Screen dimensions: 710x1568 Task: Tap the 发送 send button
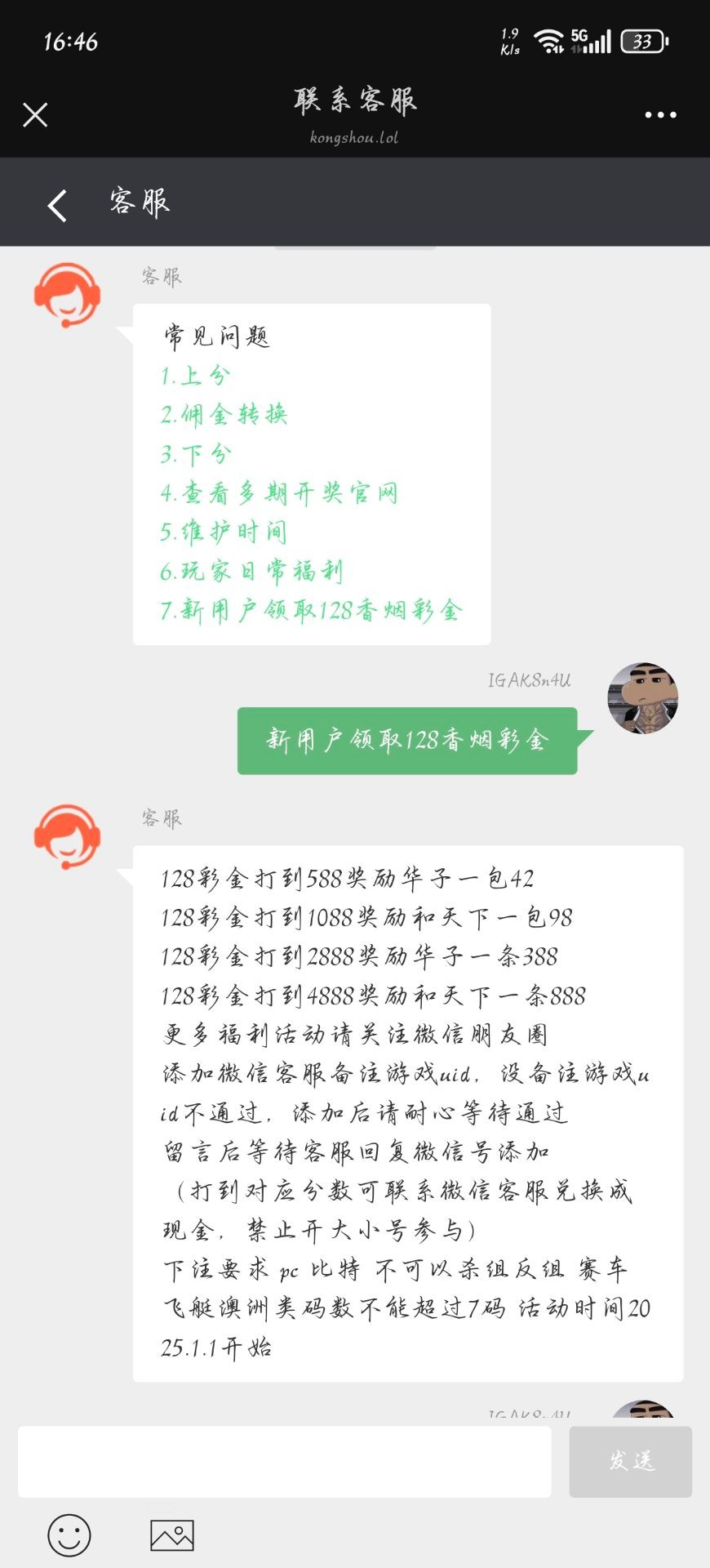coord(630,1462)
